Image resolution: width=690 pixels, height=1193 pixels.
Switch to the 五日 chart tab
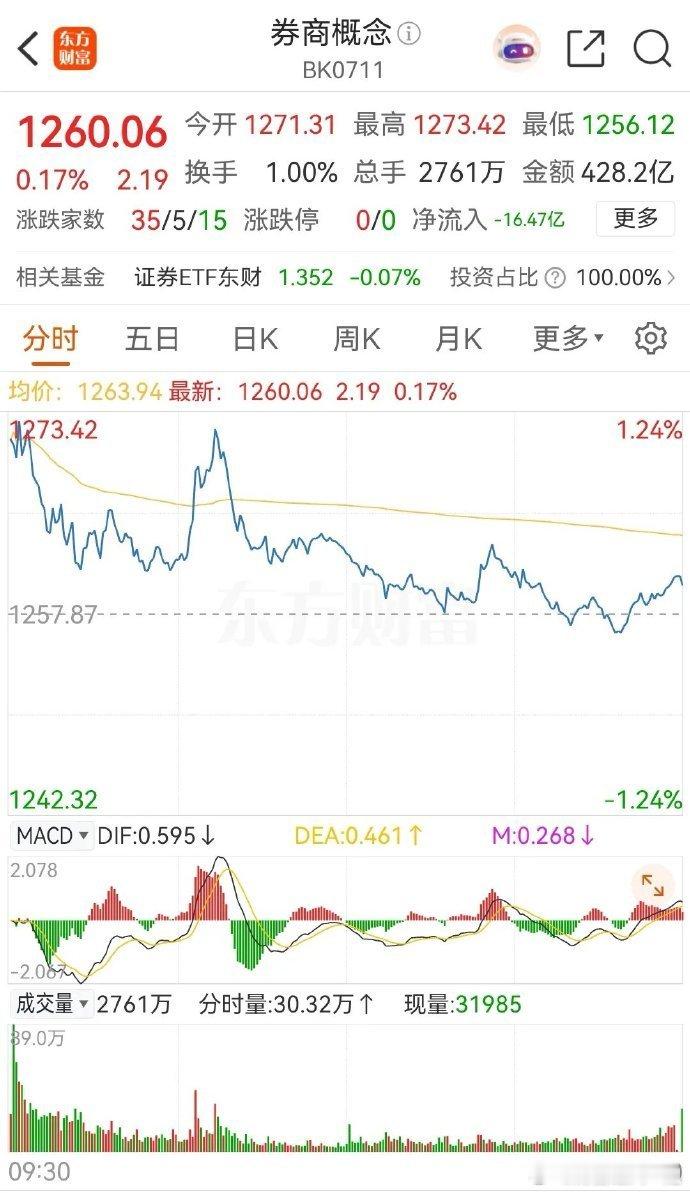coord(152,339)
